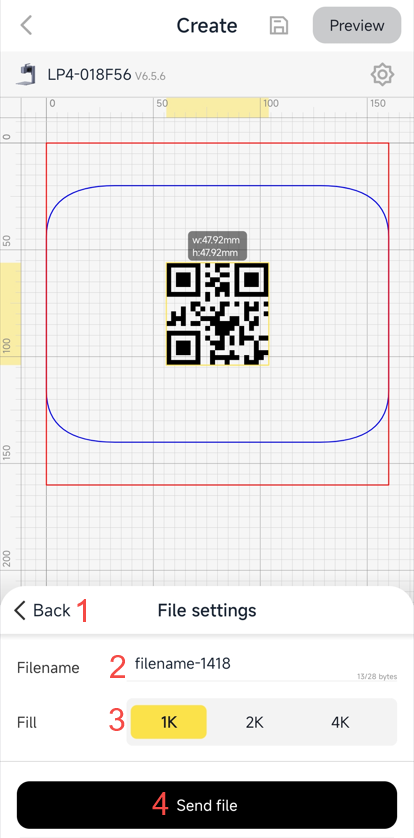Viewport: 414px width, 838px height.
Task: Switch fill to 2K
Action: [254, 723]
